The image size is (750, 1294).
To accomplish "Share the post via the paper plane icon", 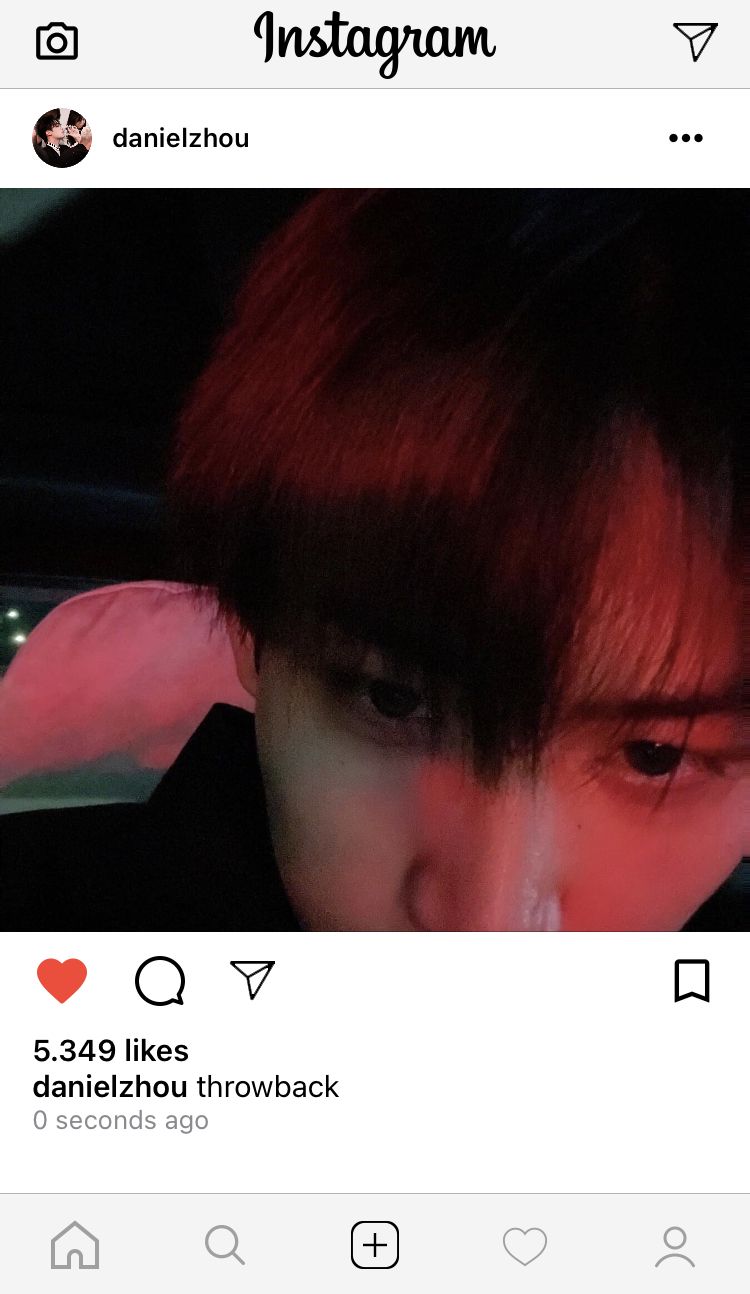I will (x=252, y=980).
